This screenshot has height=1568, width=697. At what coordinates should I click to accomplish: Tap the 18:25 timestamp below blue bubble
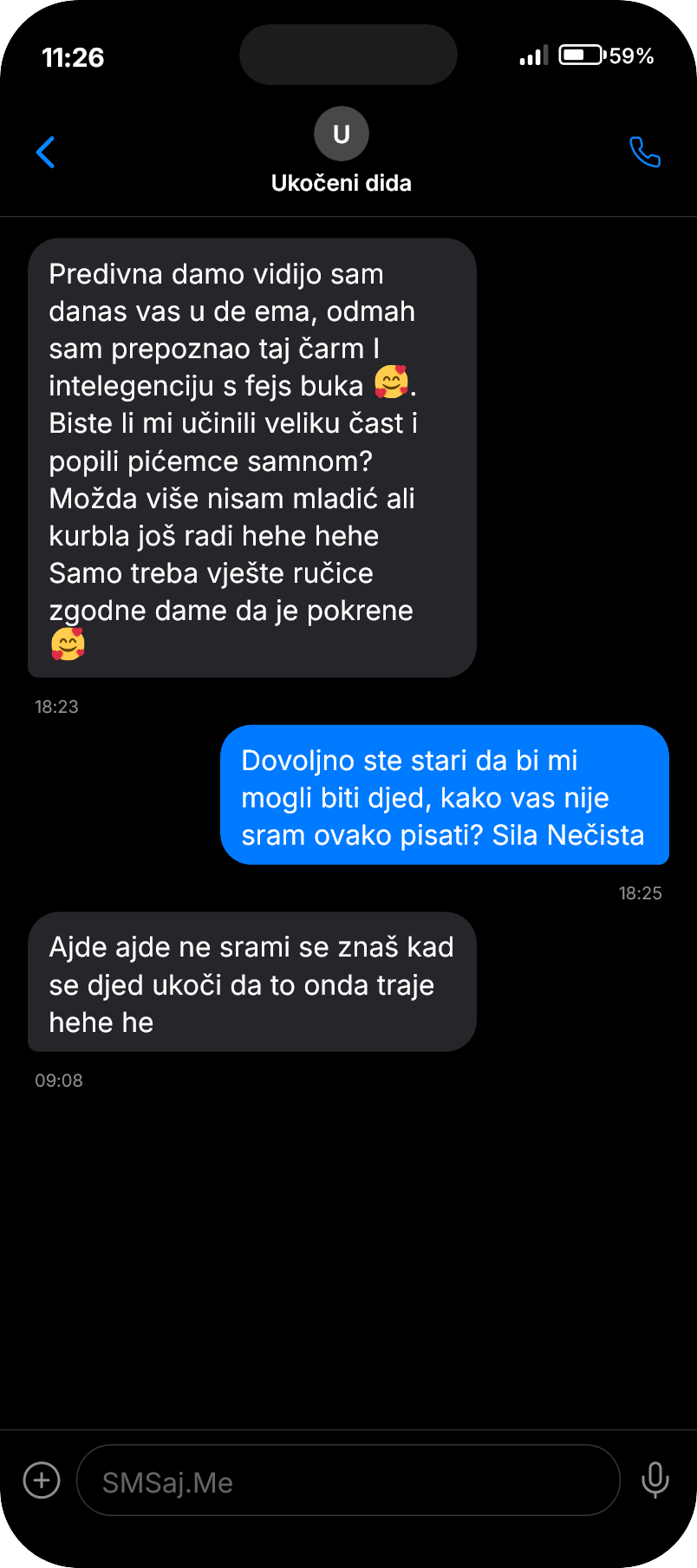(x=640, y=892)
